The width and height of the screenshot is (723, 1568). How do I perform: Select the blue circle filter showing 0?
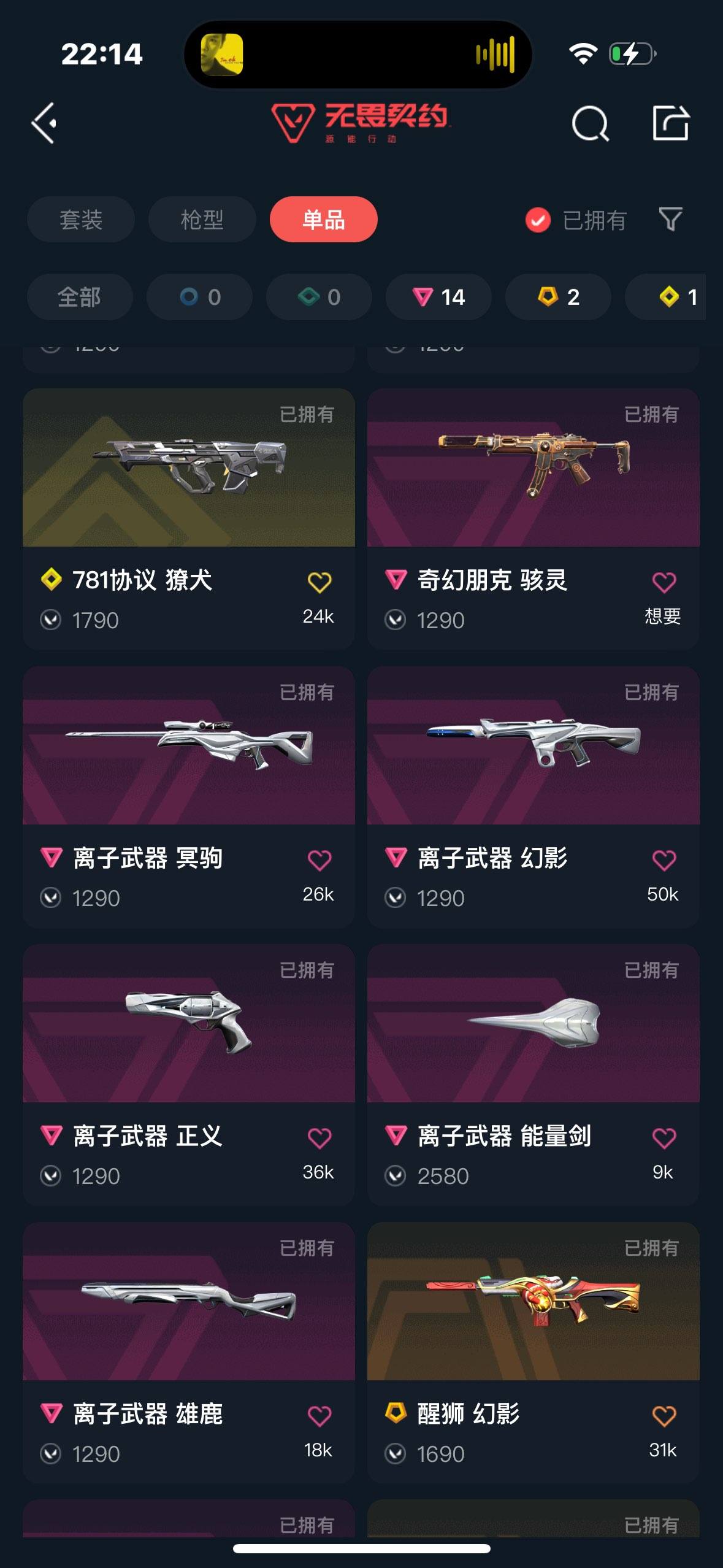coord(199,297)
